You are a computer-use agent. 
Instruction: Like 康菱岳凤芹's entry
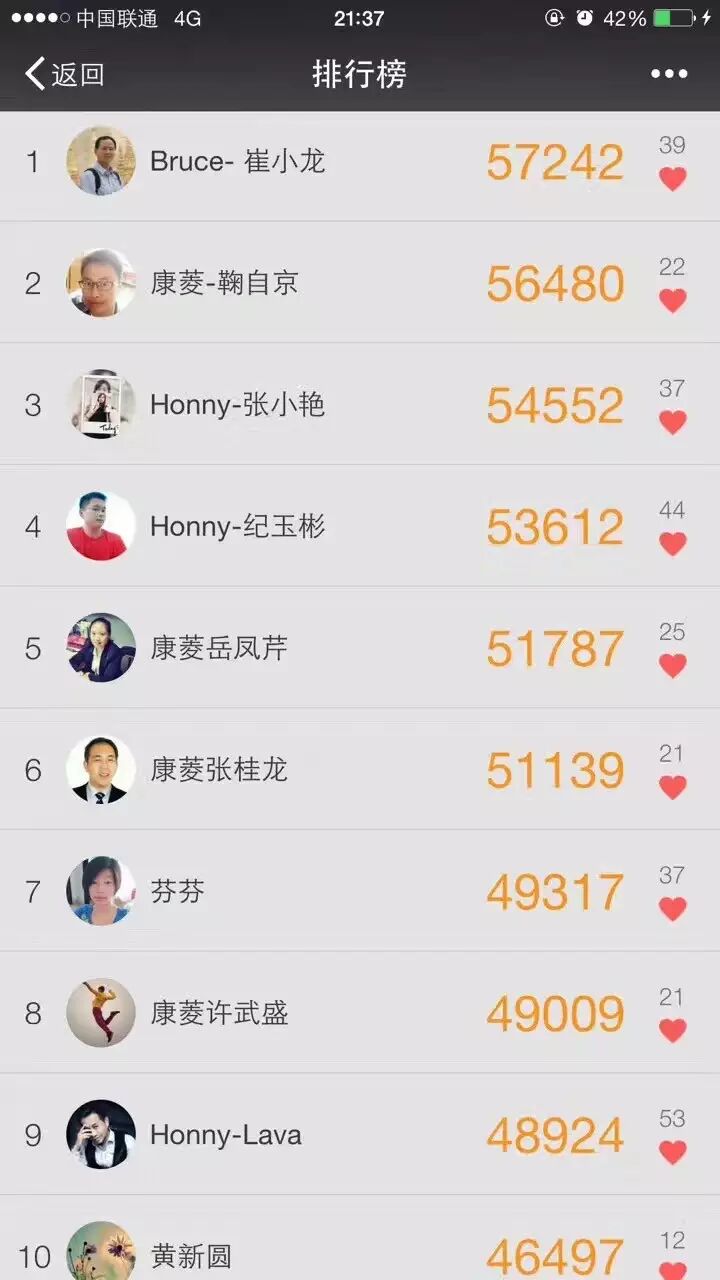pos(672,666)
